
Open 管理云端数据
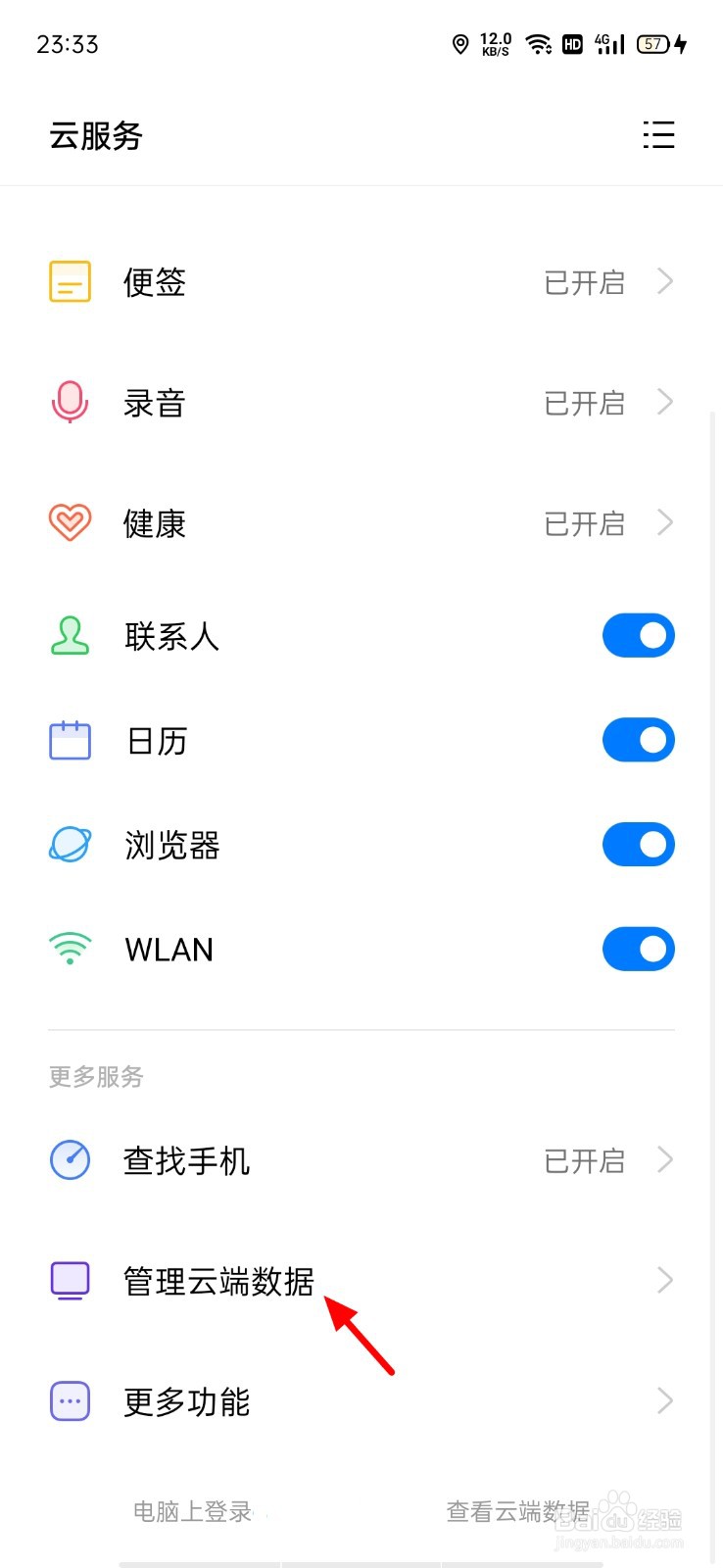(x=361, y=1281)
